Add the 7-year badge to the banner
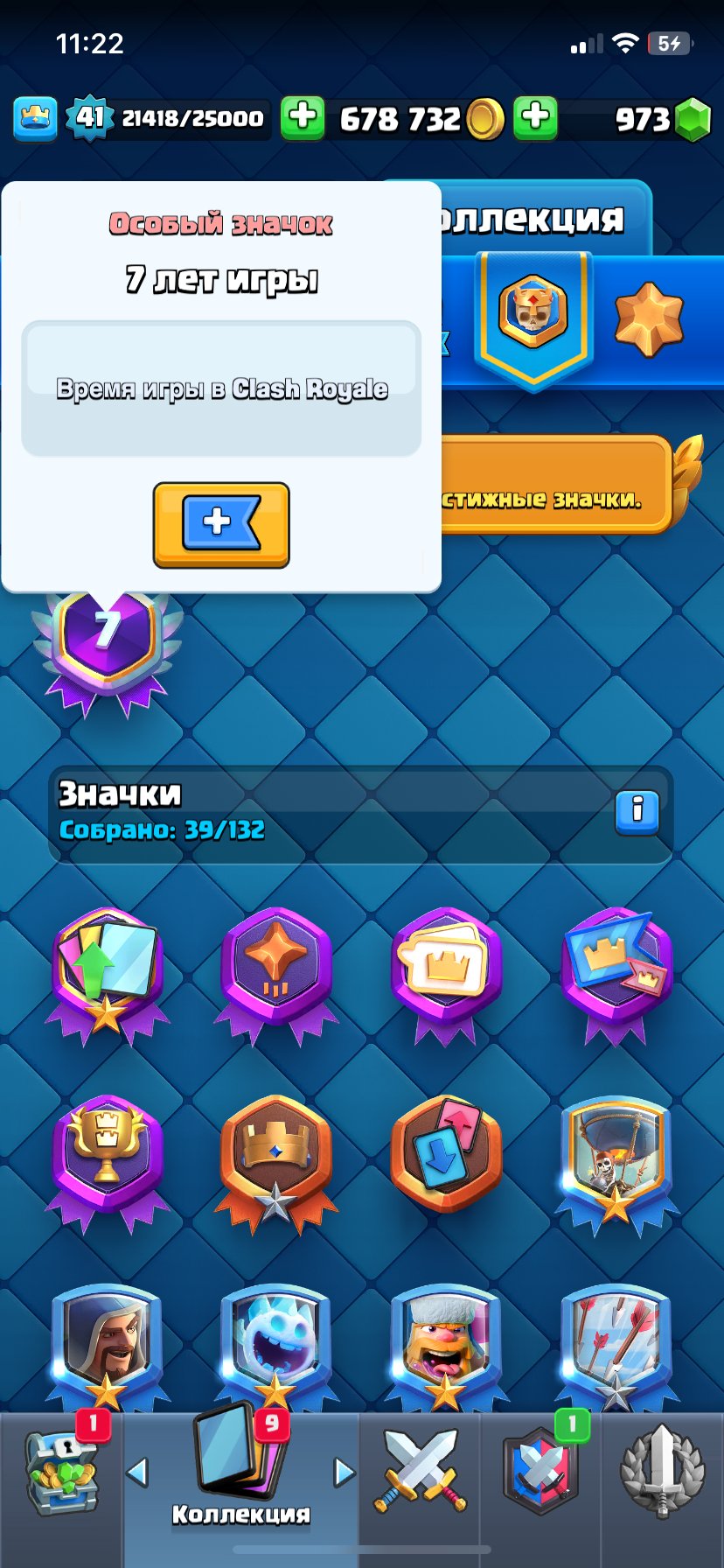 (x=221, y=524)
